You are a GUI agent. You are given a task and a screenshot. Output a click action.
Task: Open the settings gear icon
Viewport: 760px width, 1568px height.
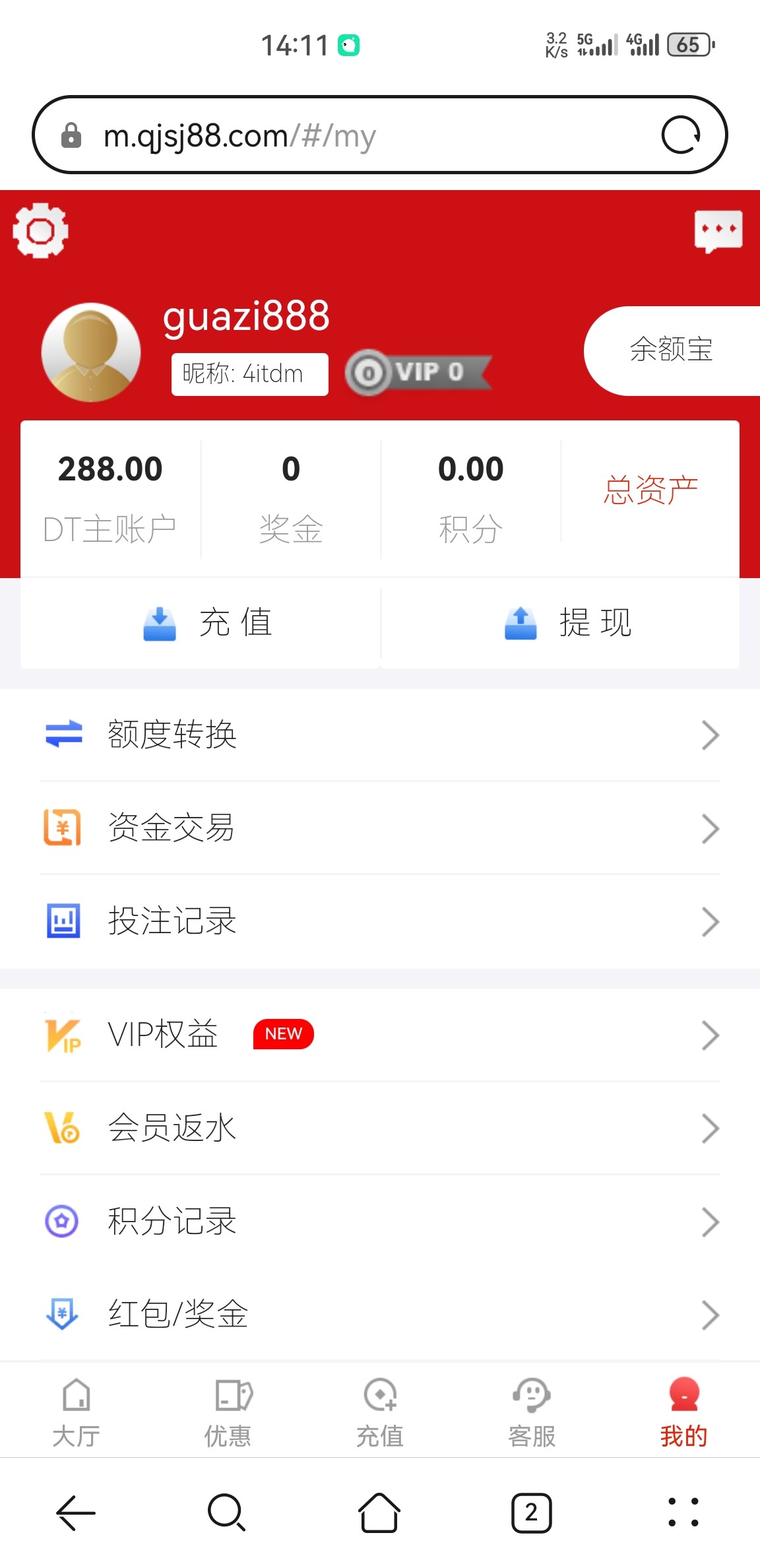40,230
